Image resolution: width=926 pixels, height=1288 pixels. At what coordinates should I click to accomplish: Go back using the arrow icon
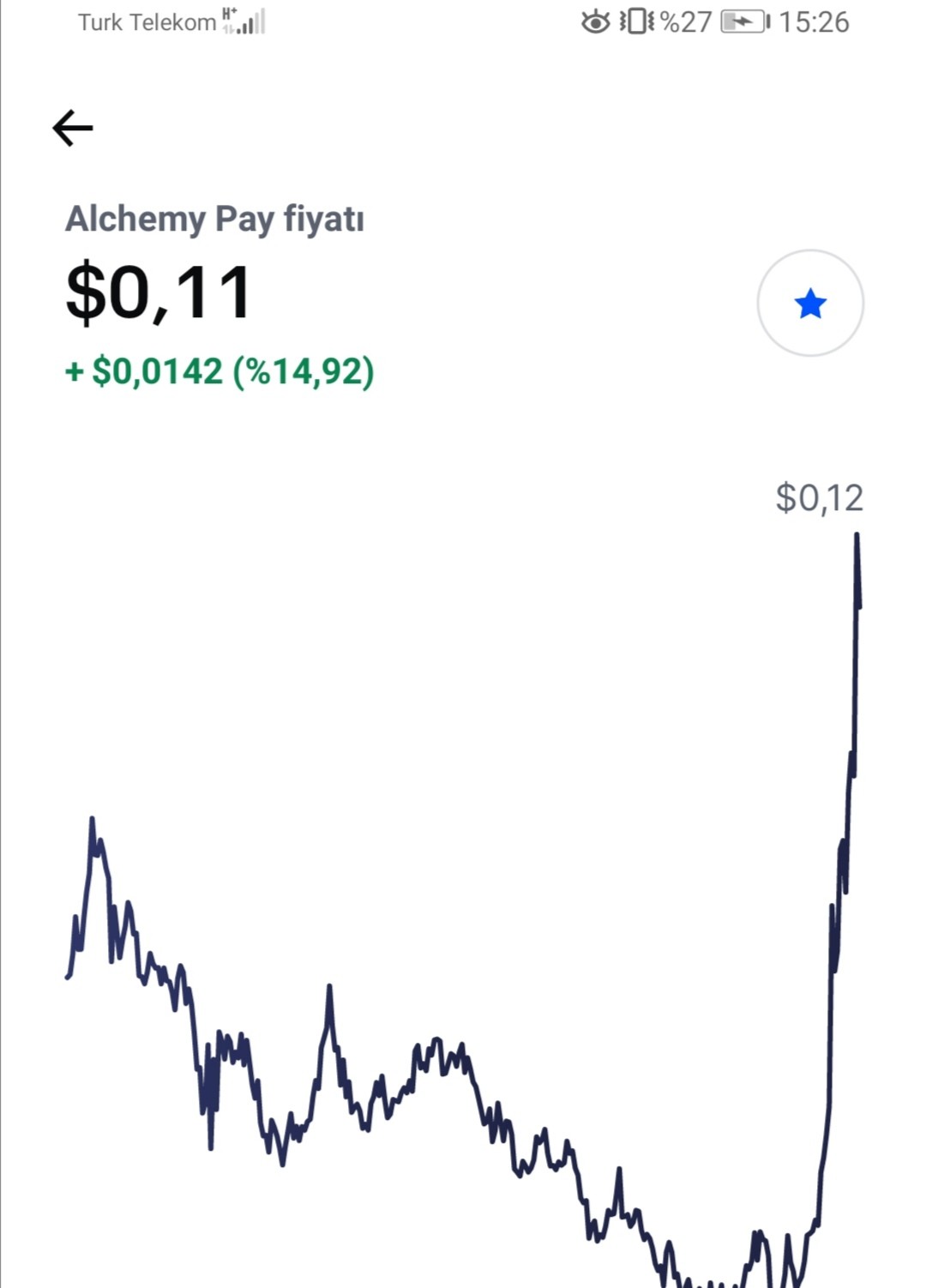coord(73,129)
